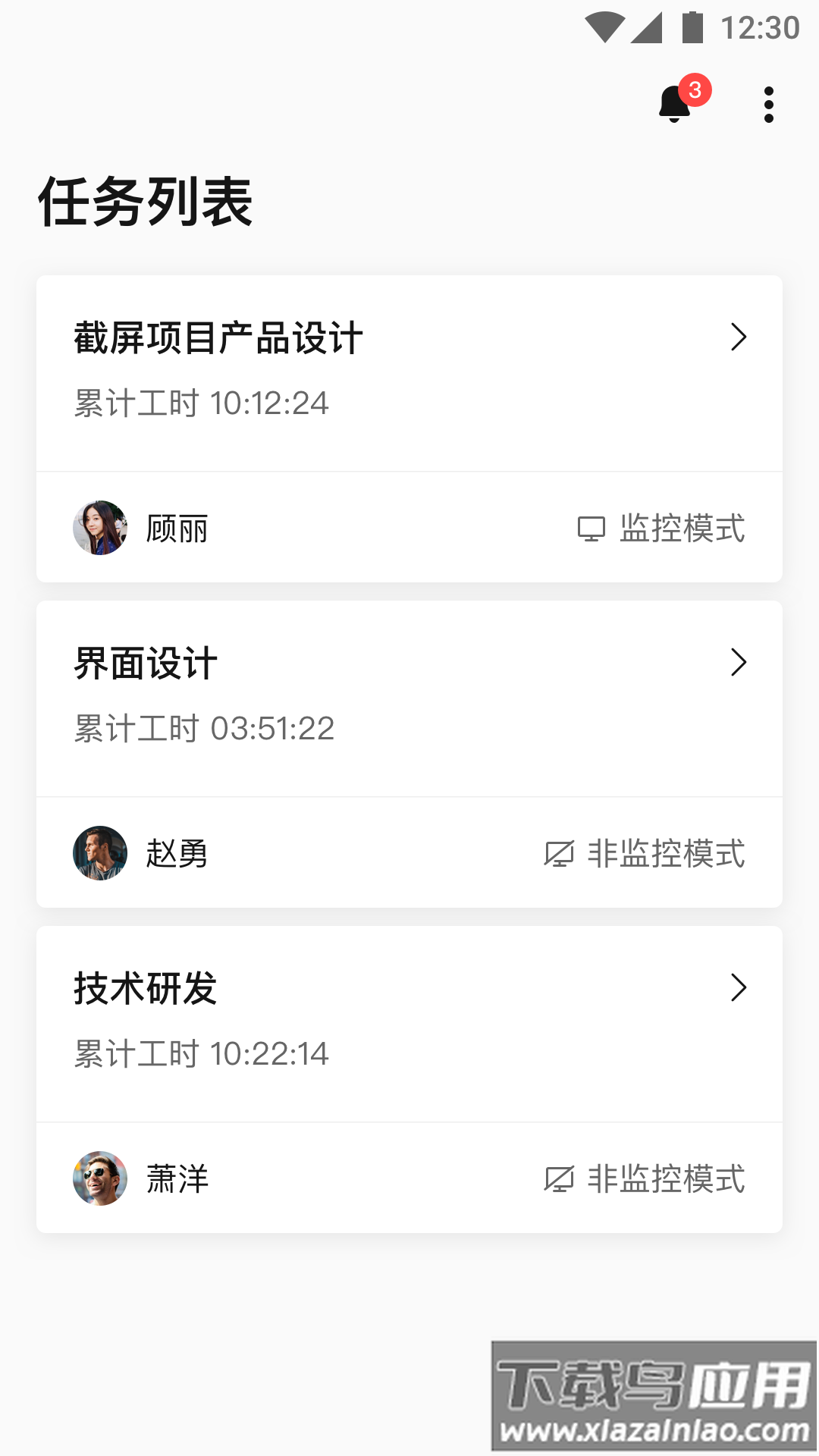The image size is (819, 1456).
Task: Open the three-dot overflow menu
Action: coord(768,104)
